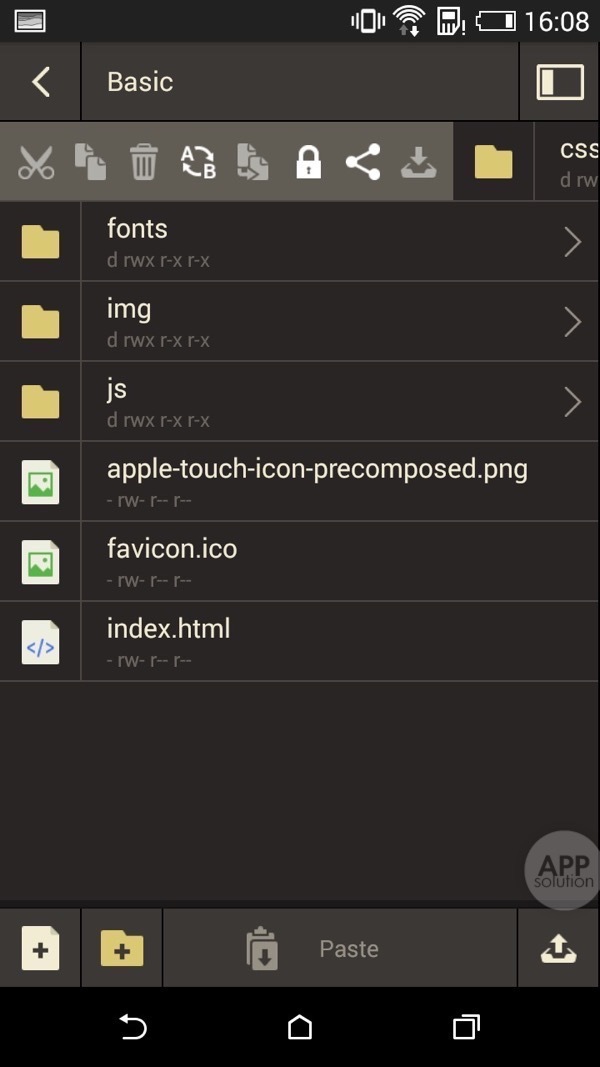600x1067 pixels.
Task: Open the js folder
Action: (x=300, y=402)
